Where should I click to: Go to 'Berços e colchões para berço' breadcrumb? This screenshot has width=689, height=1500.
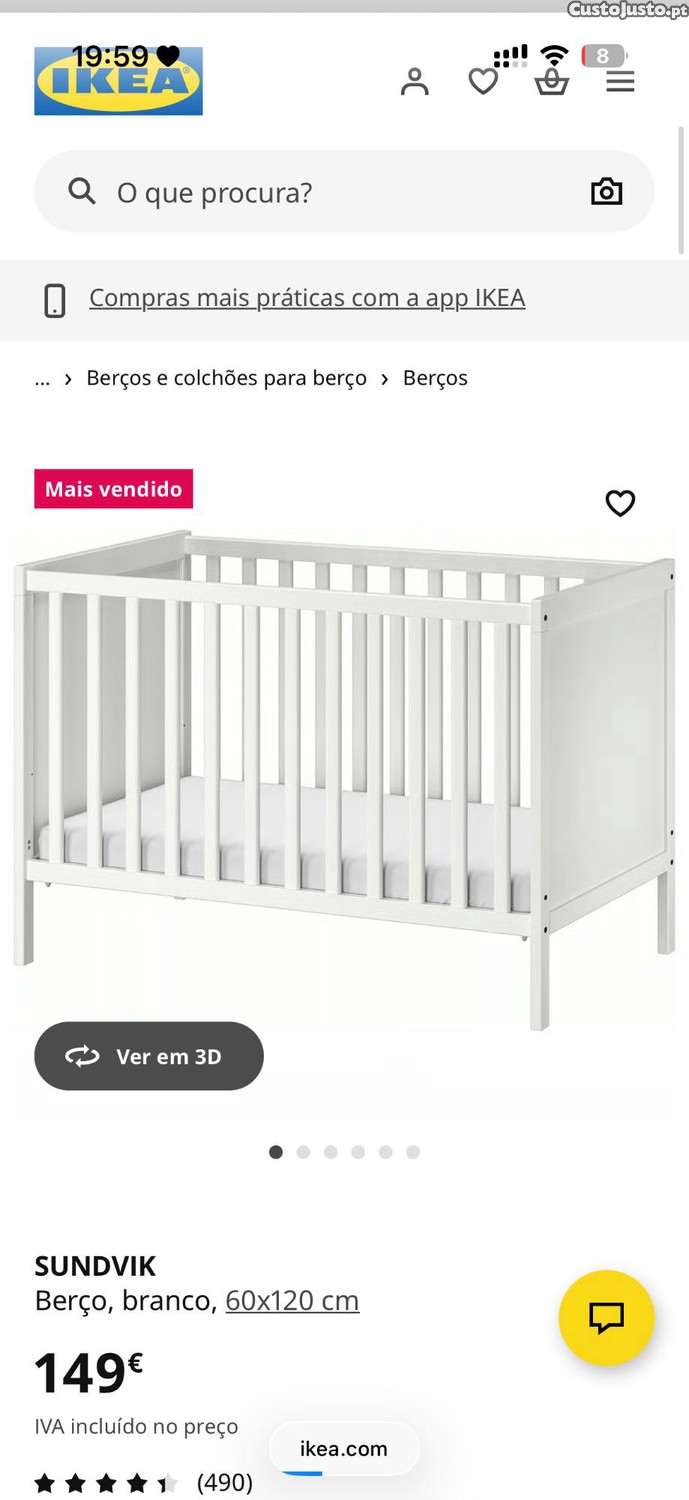click(x=226, y=378)
